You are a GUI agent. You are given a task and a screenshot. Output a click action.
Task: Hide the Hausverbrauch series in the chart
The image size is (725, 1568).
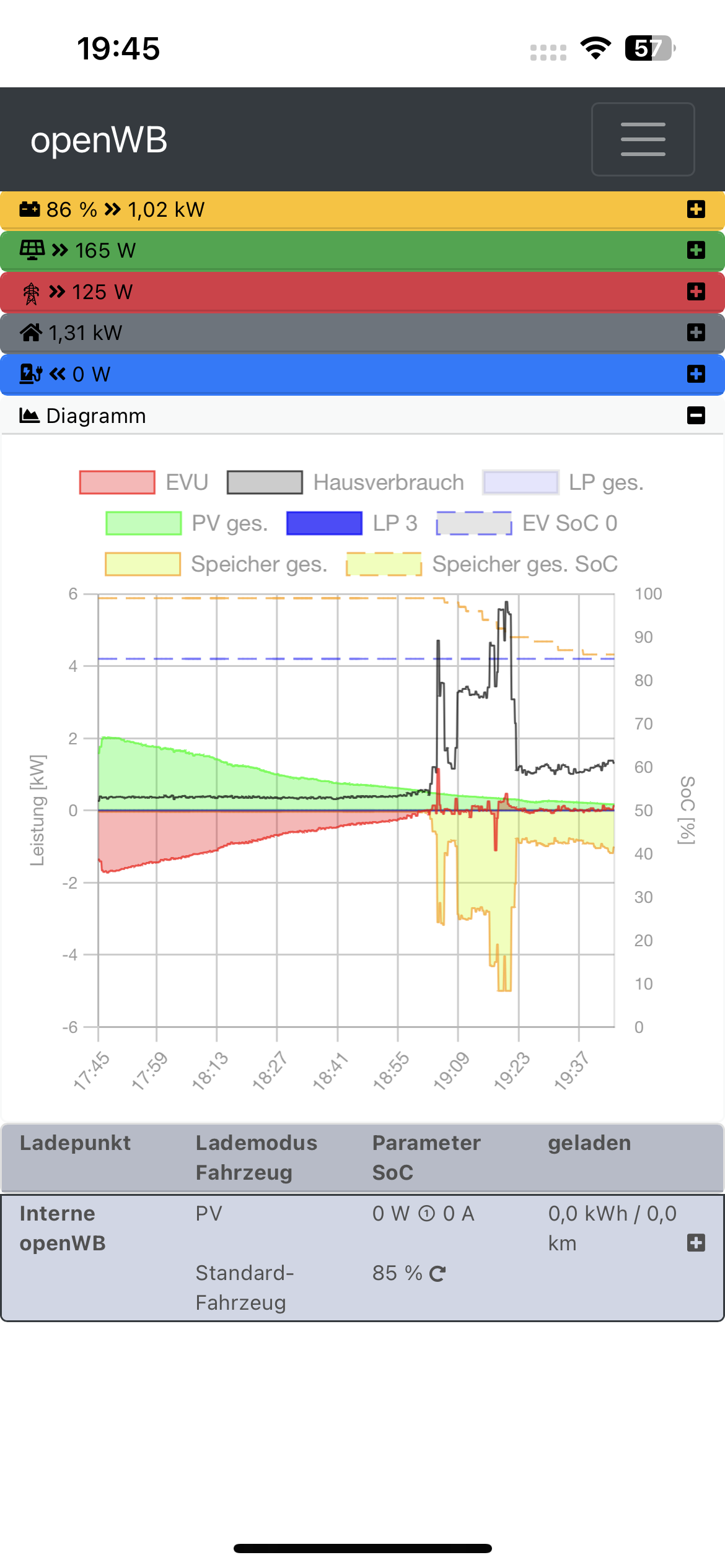[345, 482]
